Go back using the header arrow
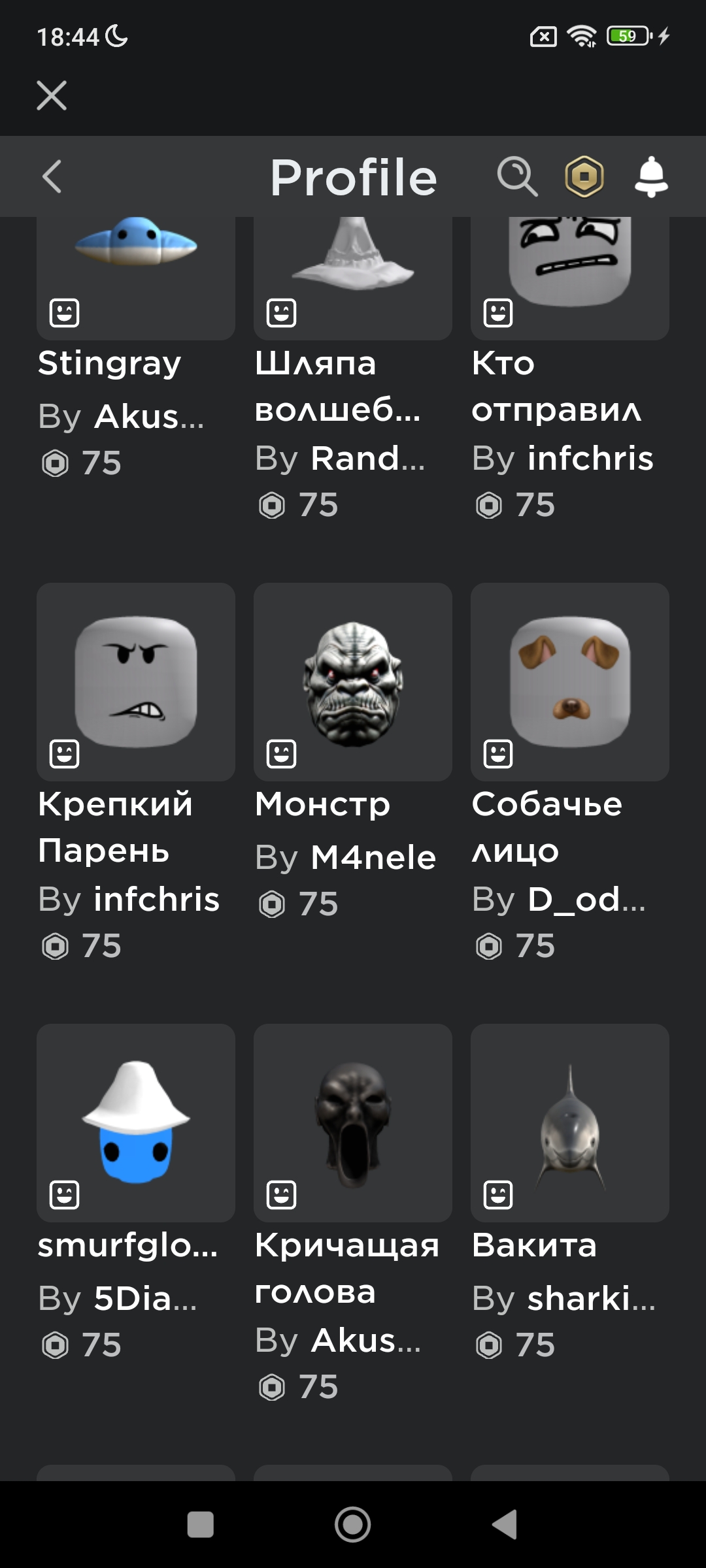 coord(52,176)
